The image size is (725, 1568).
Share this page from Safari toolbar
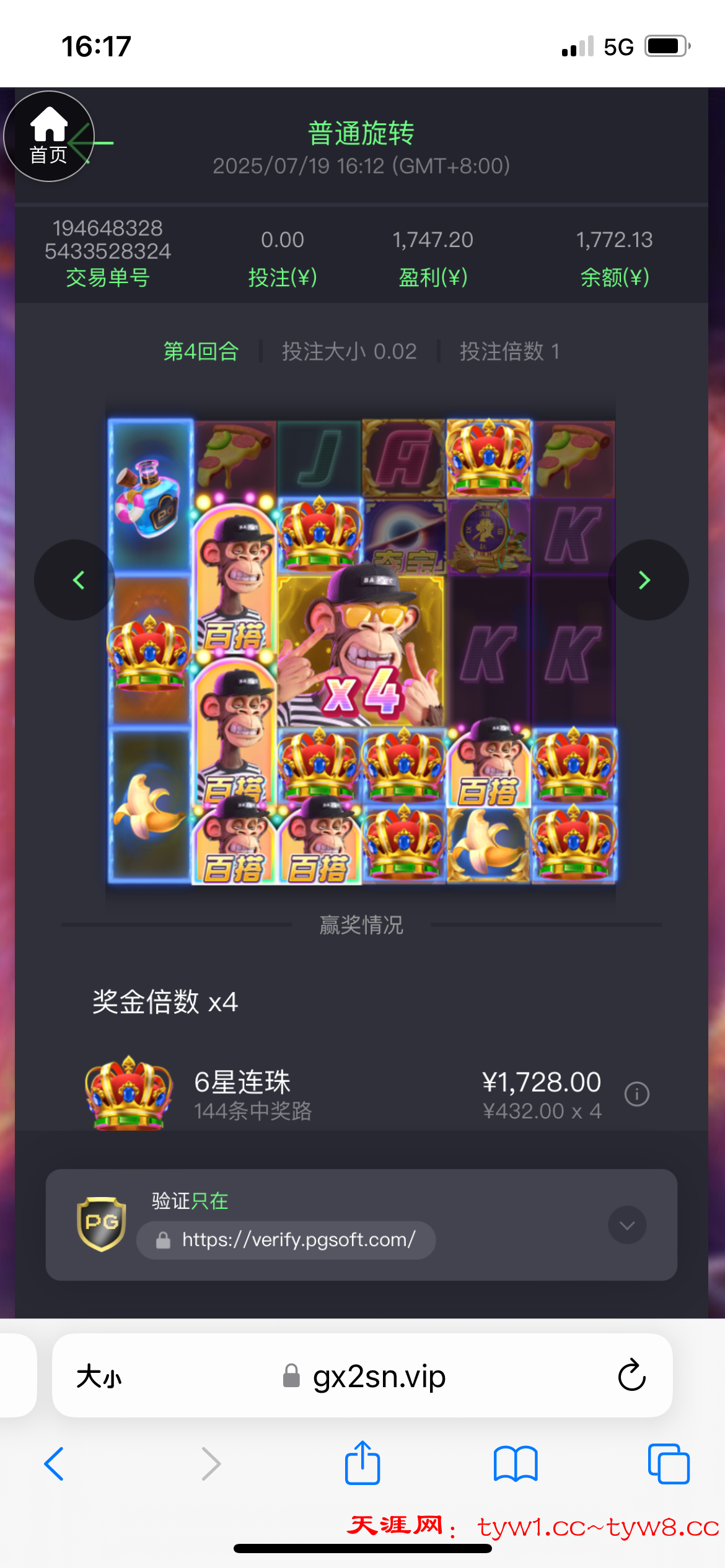coord(362,1463)
